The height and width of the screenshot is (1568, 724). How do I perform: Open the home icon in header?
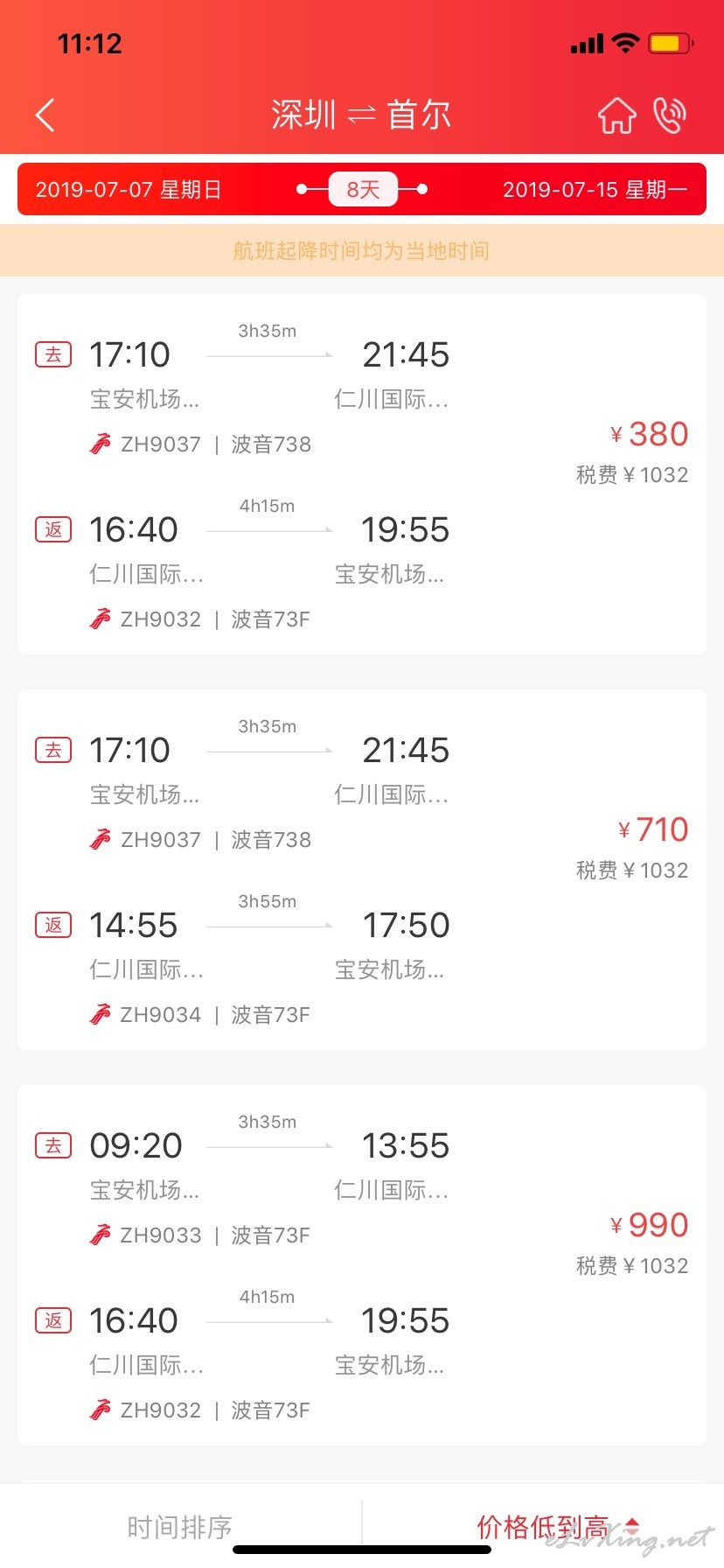pyautogui.click(x=616, y=115)
